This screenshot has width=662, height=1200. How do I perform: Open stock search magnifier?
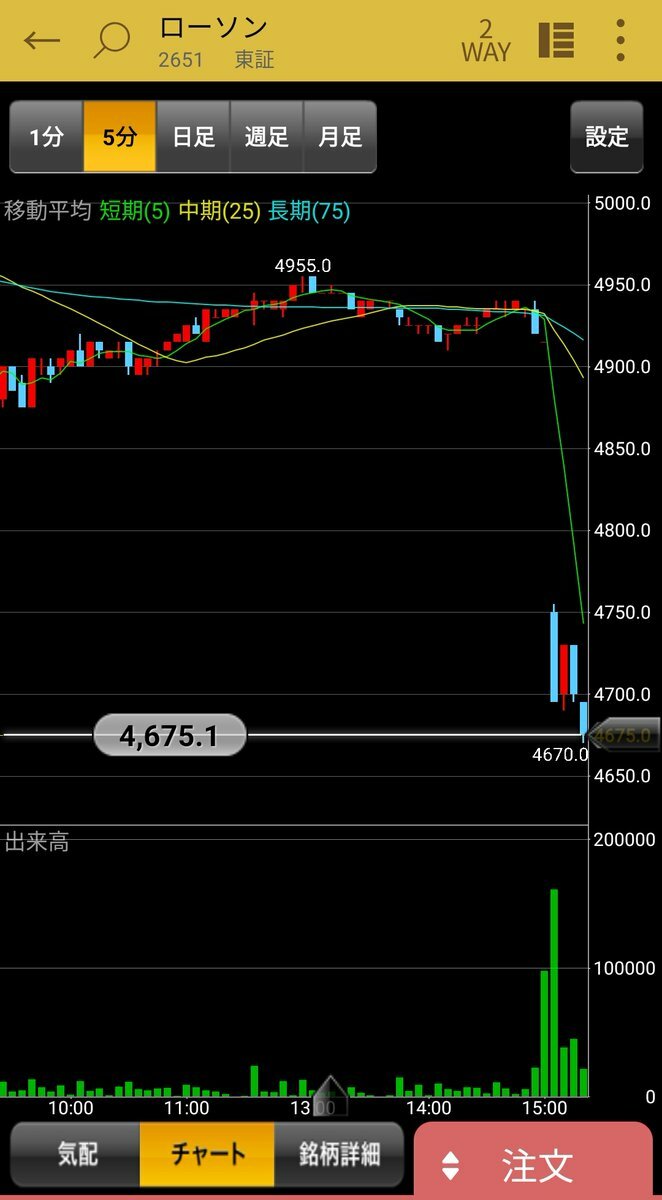(111, 41)
